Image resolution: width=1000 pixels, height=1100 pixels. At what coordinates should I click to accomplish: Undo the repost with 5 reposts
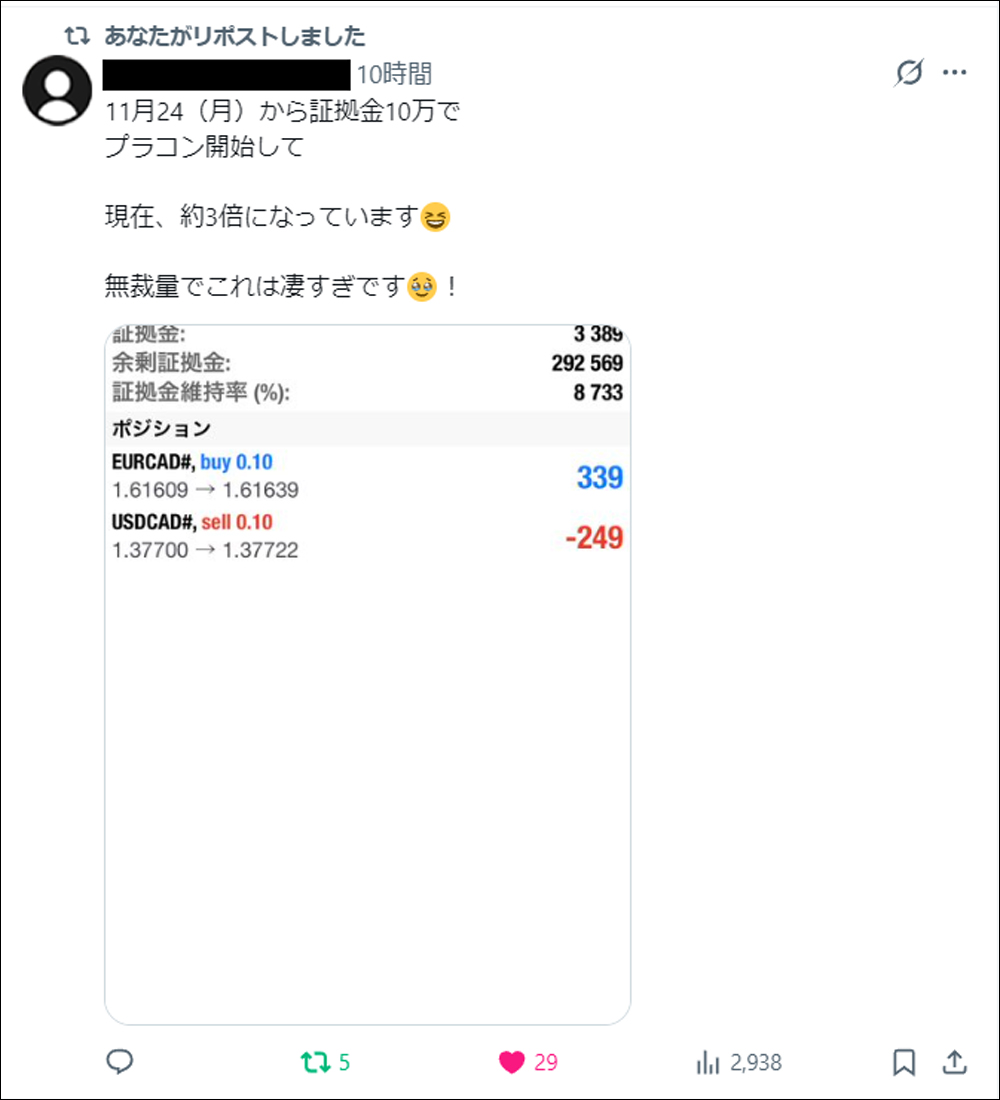(x=316, y=1062)
